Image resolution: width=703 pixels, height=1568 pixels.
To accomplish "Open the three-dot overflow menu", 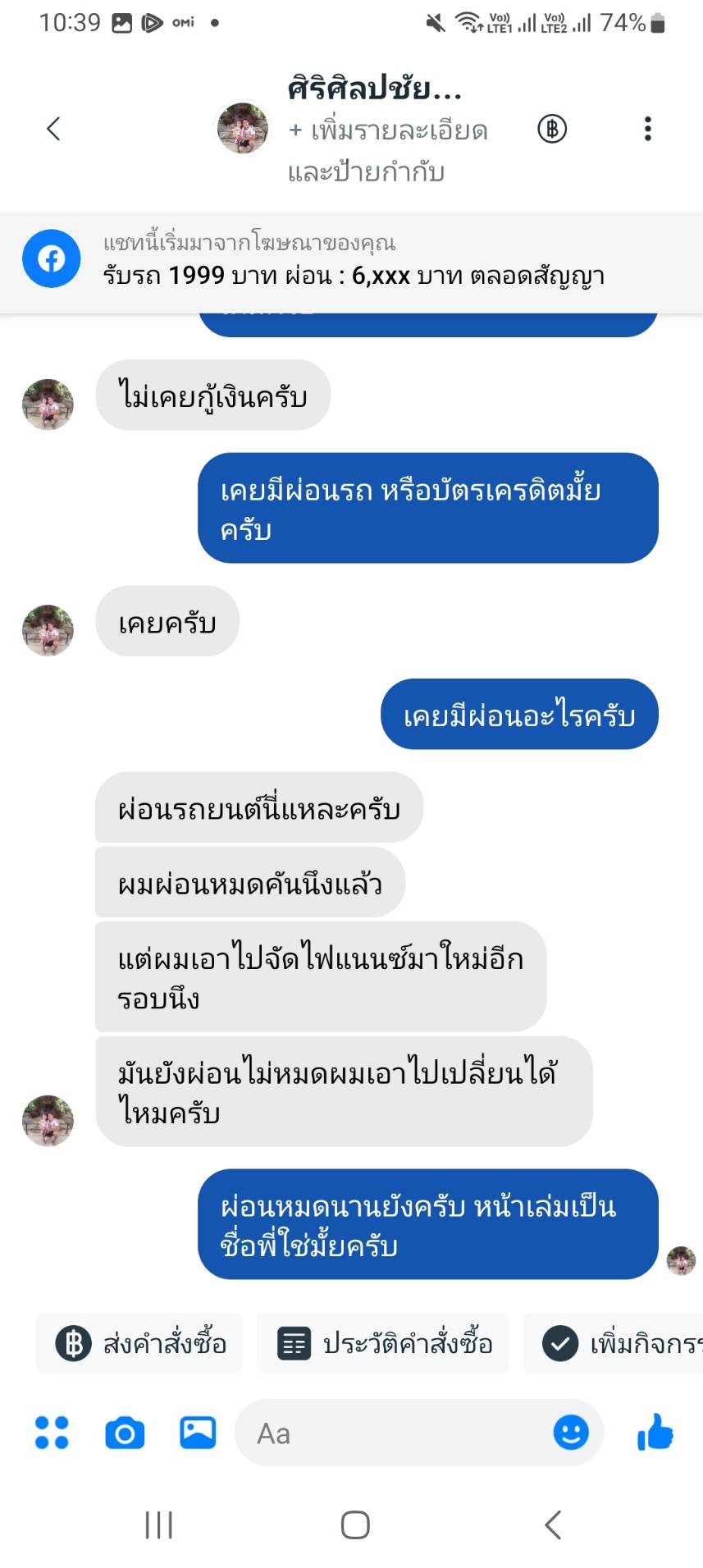I will 647,129.
